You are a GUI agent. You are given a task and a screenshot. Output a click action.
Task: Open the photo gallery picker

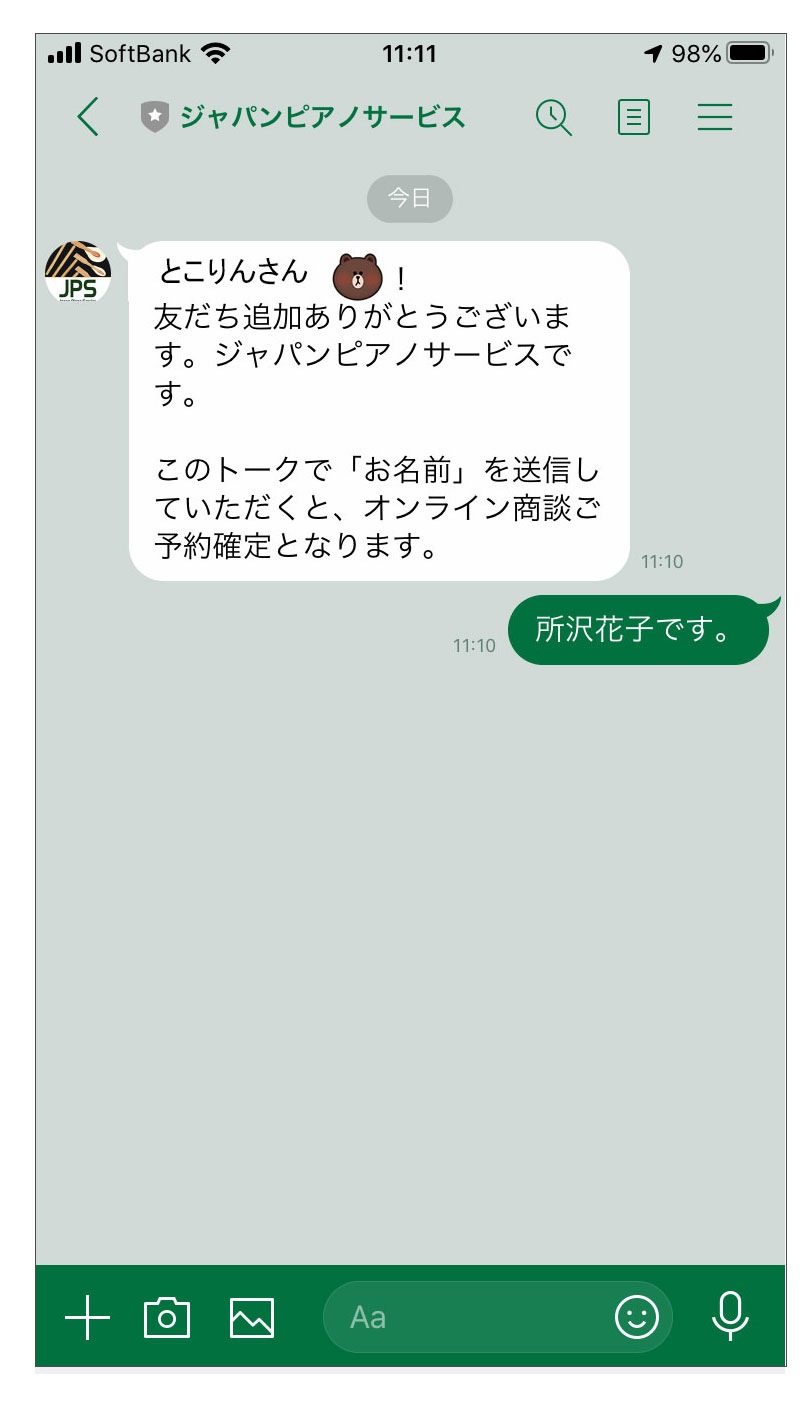251,1317
